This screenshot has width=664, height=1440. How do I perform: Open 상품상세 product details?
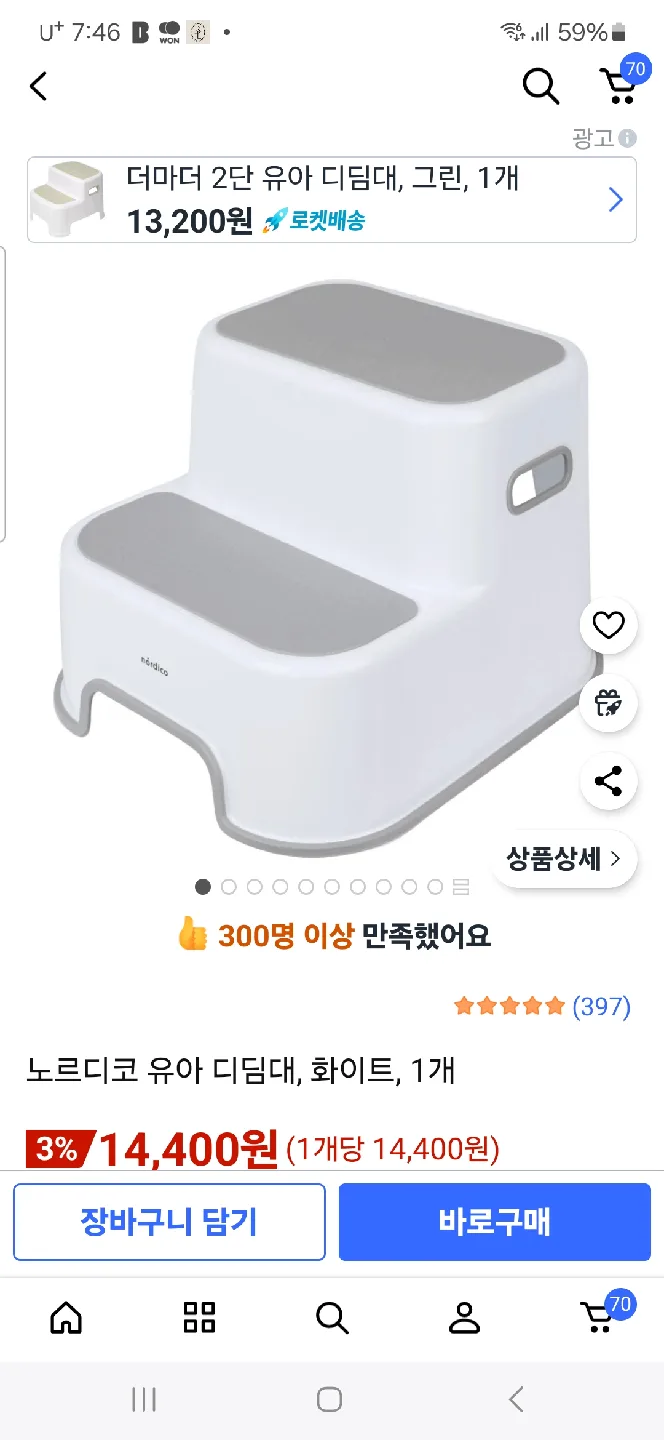(564, 859)
